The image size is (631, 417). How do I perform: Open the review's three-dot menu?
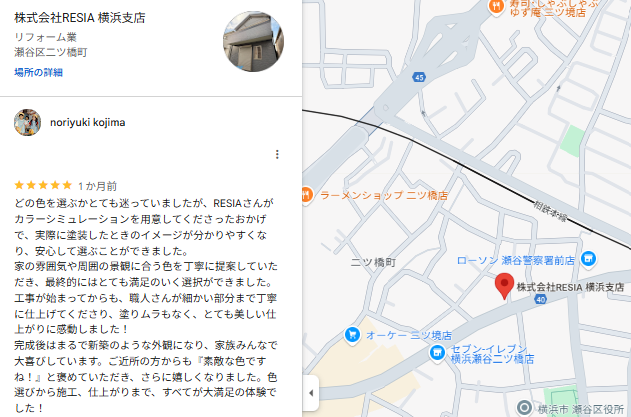click(277, 154)
